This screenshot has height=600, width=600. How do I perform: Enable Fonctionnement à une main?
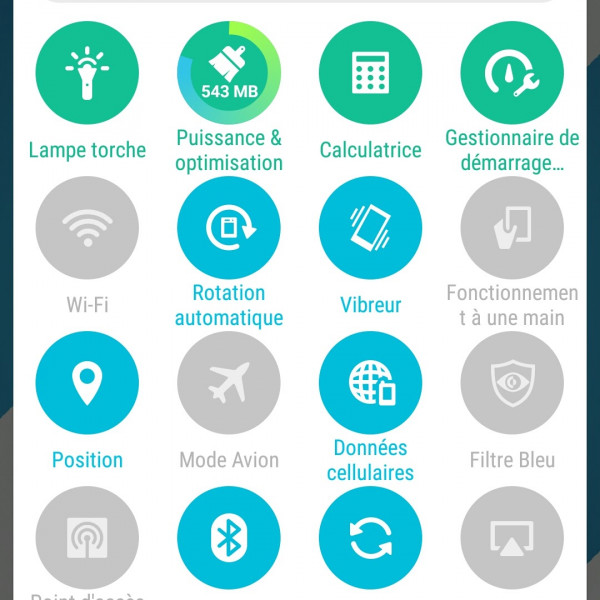point(512,228)
